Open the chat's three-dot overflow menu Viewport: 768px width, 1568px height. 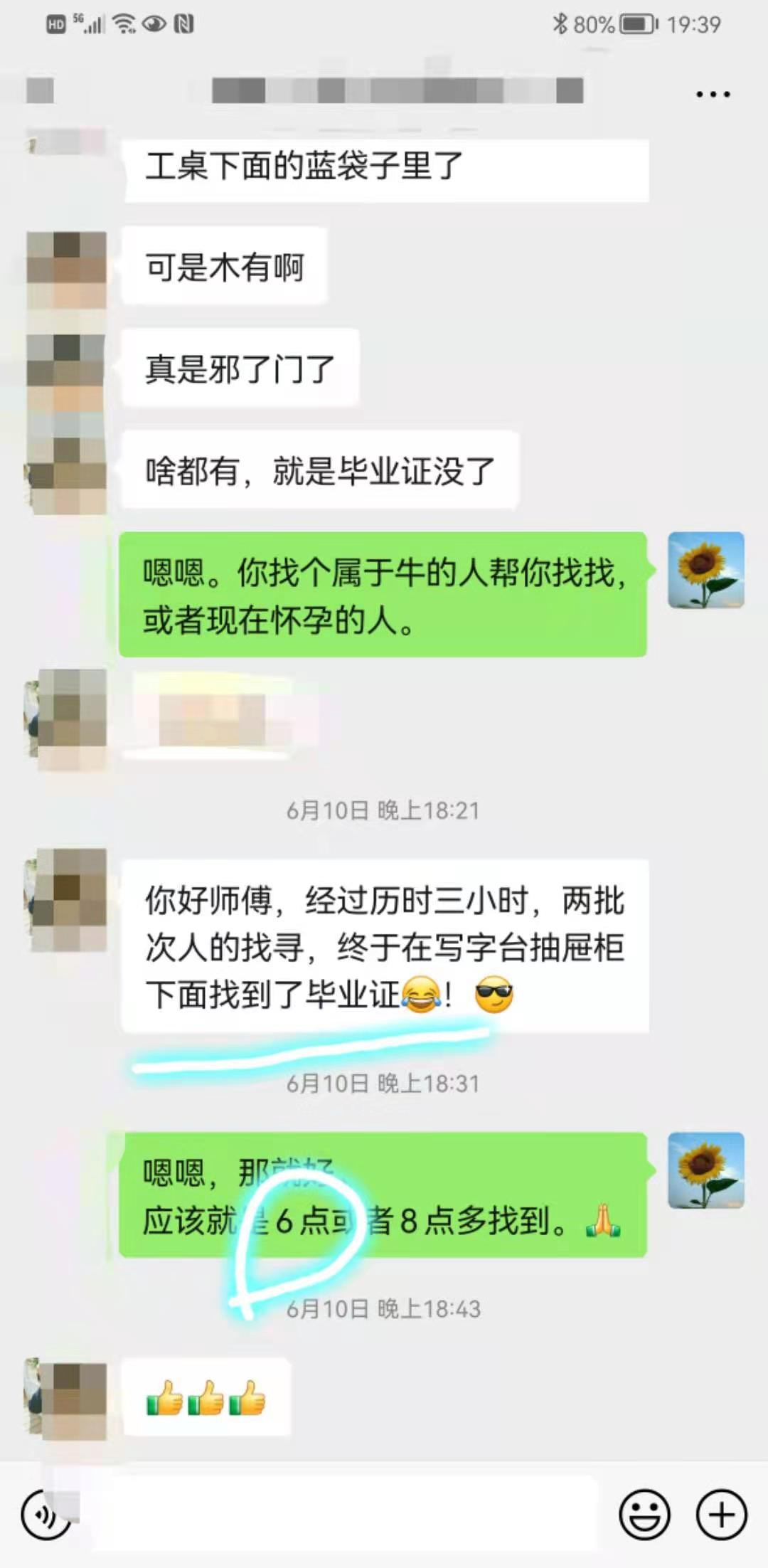tap(713, 94)
